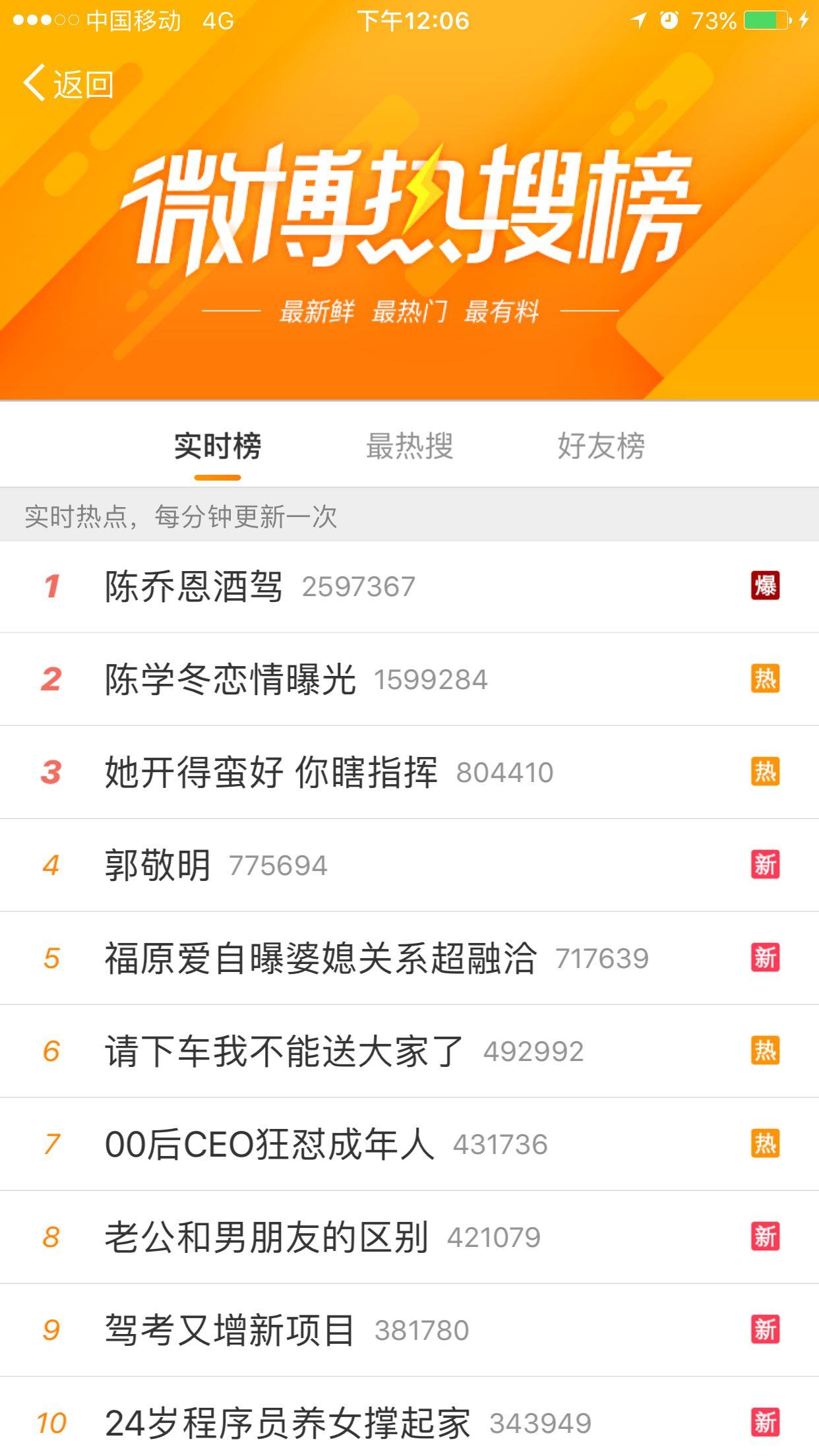Open 老公和男朋友的区别 topic
The width and height of the screenshot is (819, 1456).
409,1238
